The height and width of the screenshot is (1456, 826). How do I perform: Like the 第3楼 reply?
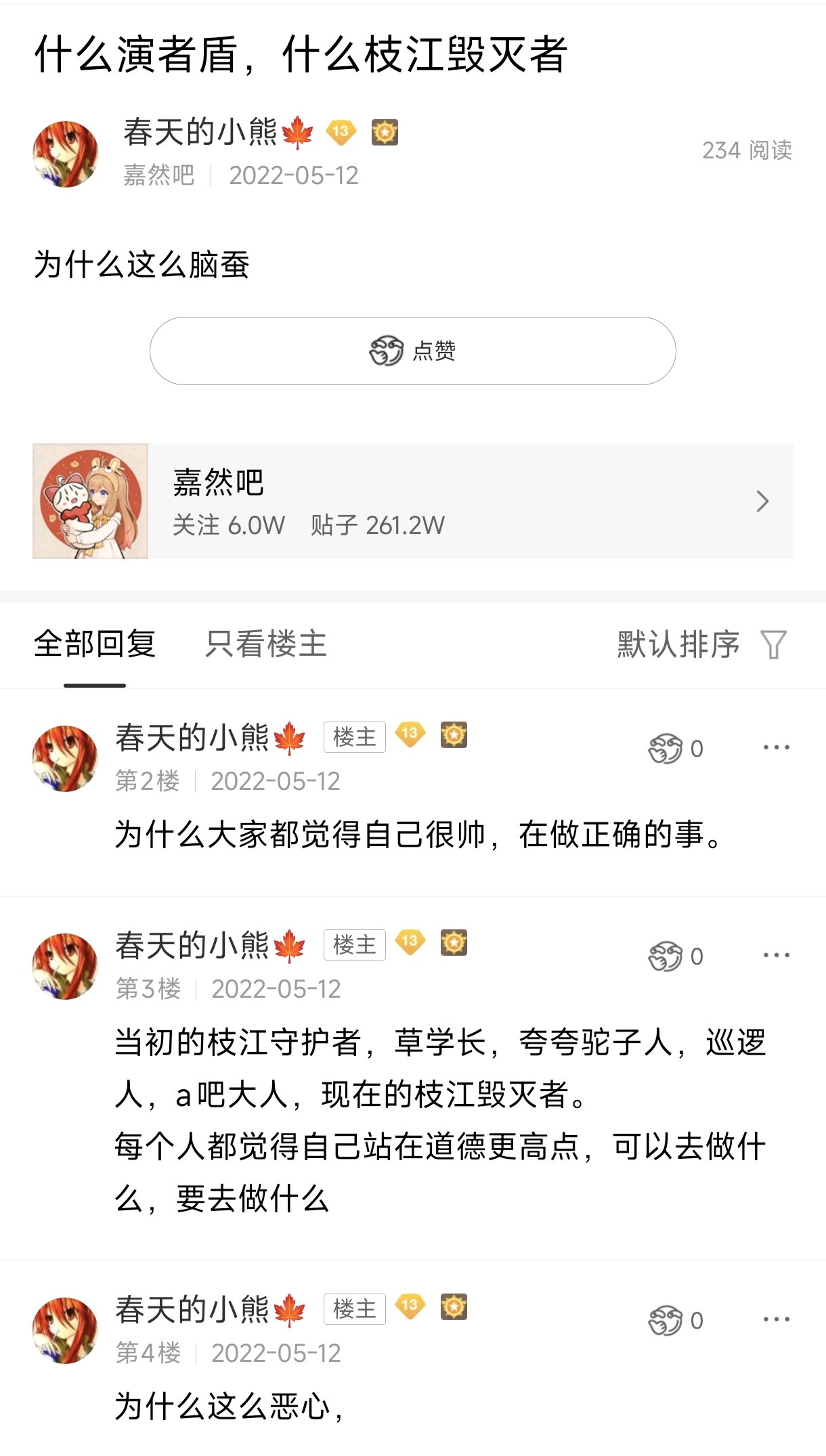(x=676, y=956)
